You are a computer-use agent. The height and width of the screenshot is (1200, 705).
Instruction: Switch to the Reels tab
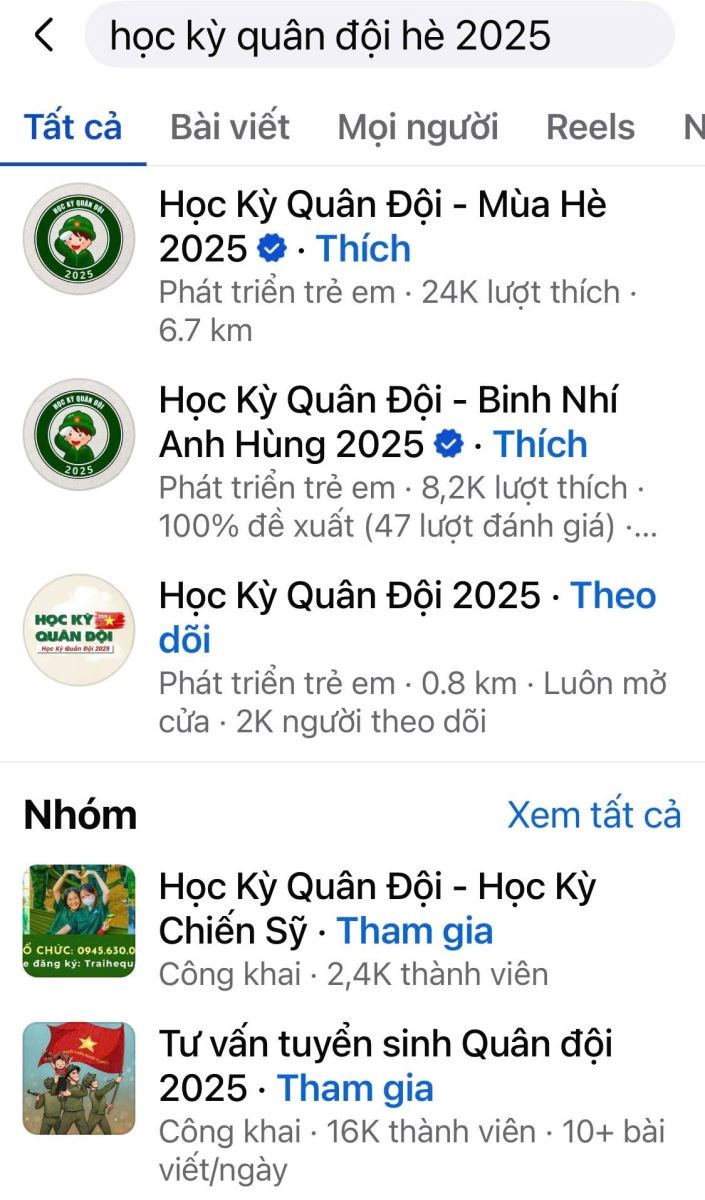(590, 127)
